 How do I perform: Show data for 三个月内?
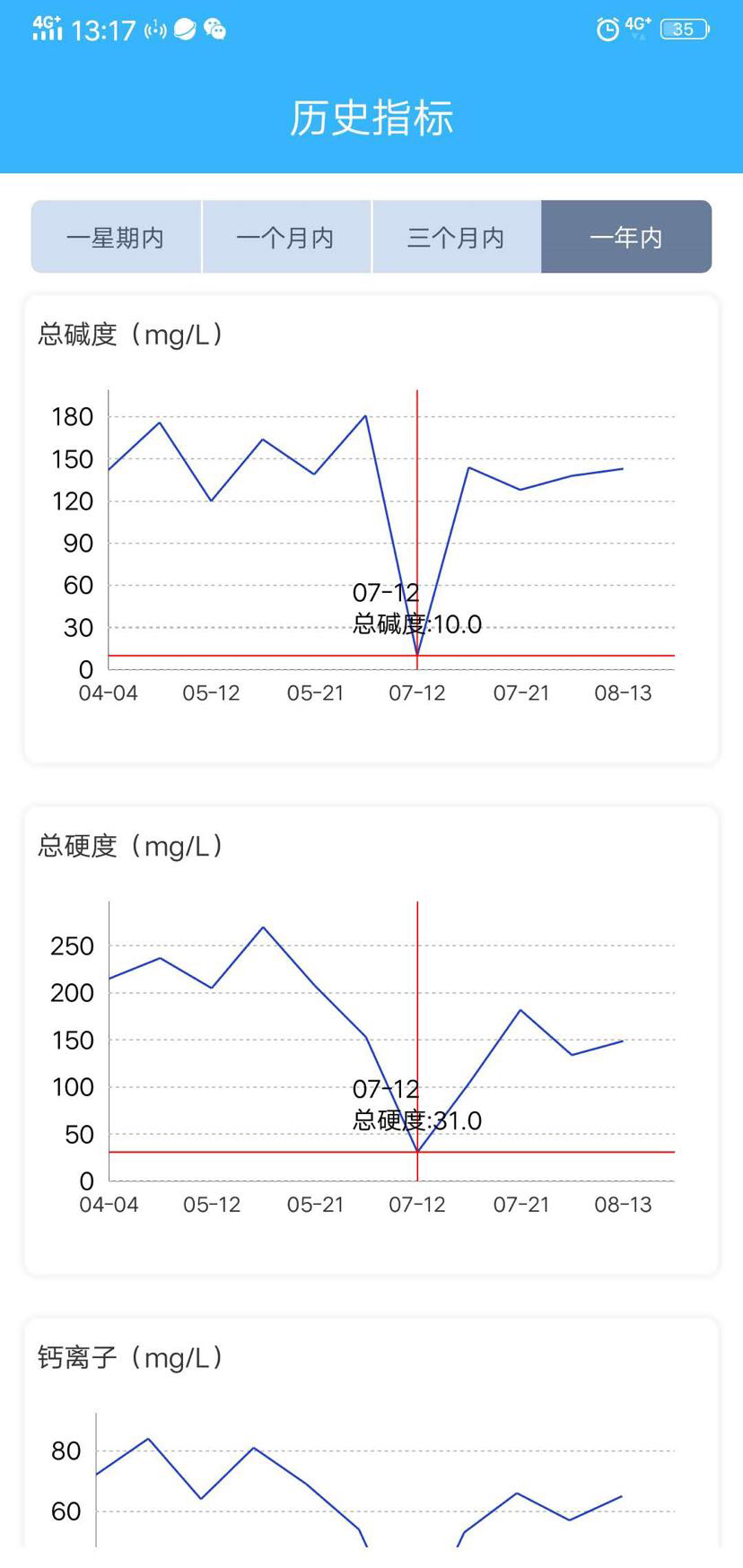click(x=457, y=237)
